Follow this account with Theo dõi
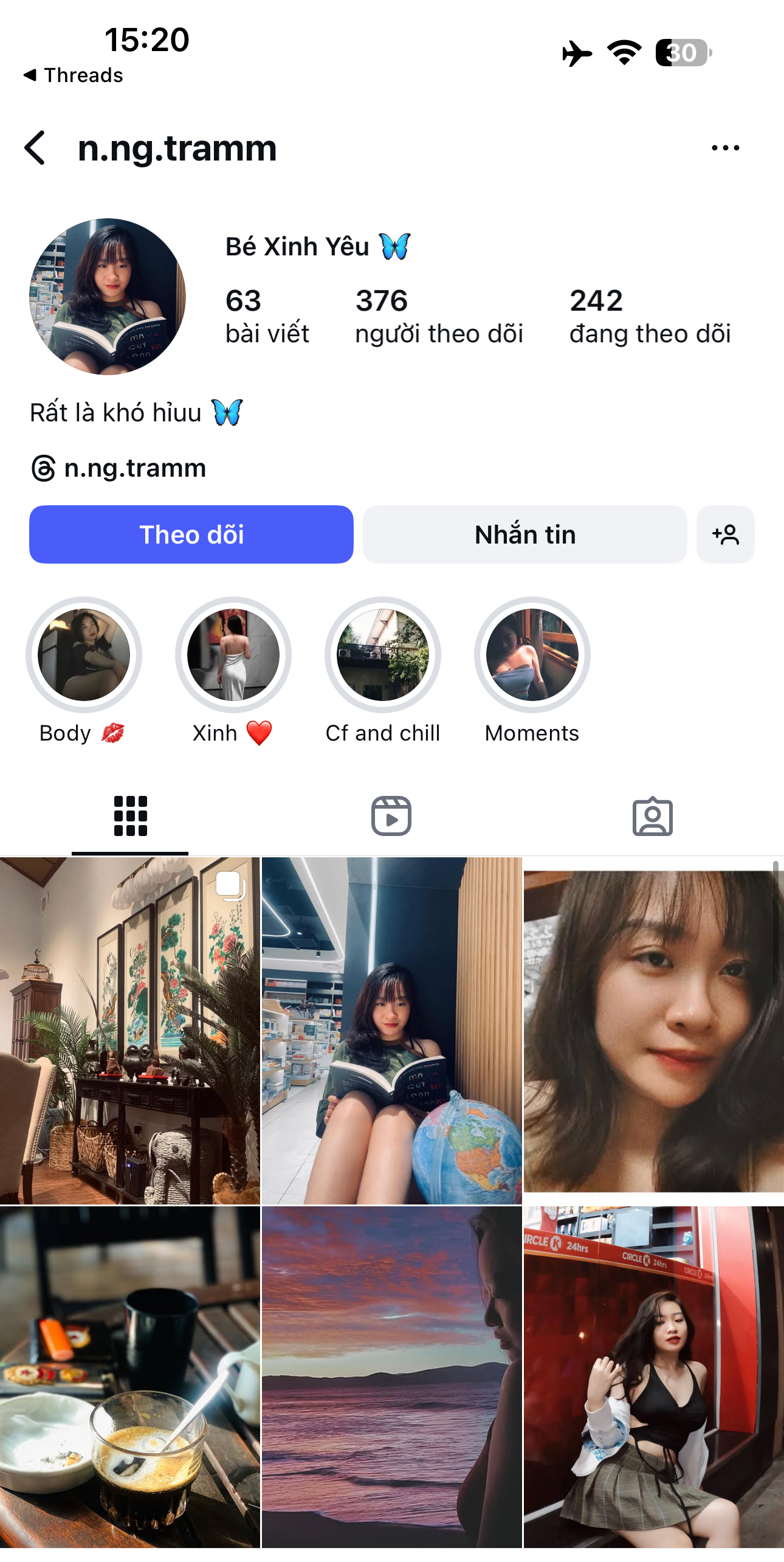The image size is (784, 1562). click(191, 534)
